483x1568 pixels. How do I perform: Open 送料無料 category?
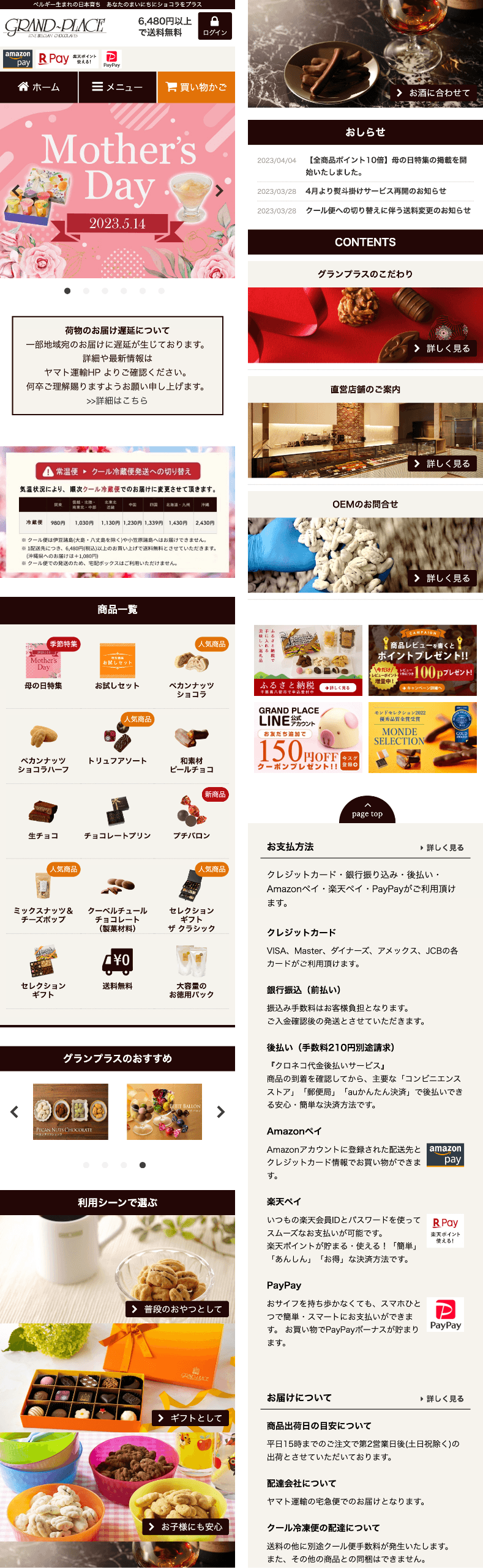click(117, 966)
